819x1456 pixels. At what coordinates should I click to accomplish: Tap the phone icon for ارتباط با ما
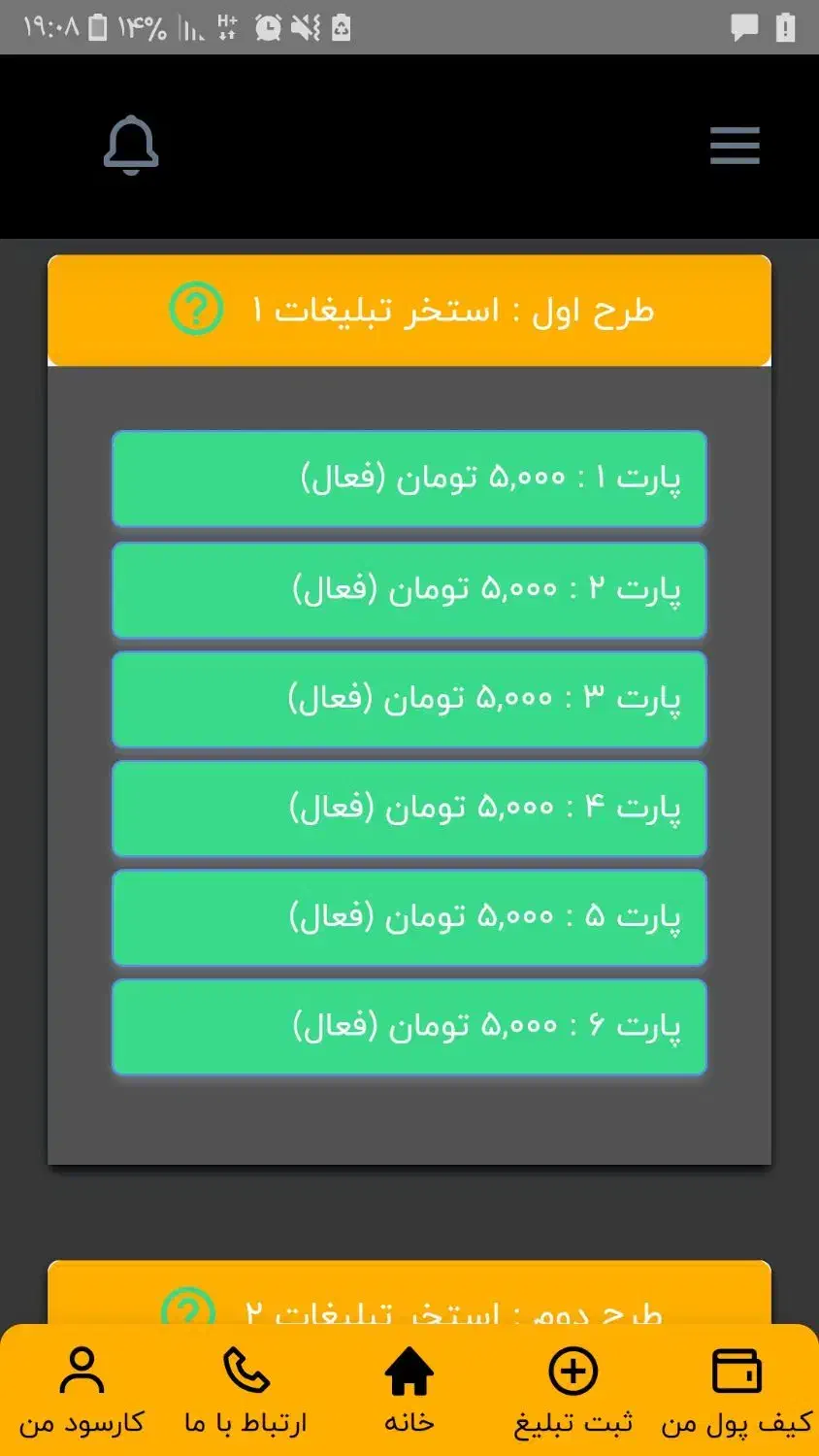(x=244, y=1371)
